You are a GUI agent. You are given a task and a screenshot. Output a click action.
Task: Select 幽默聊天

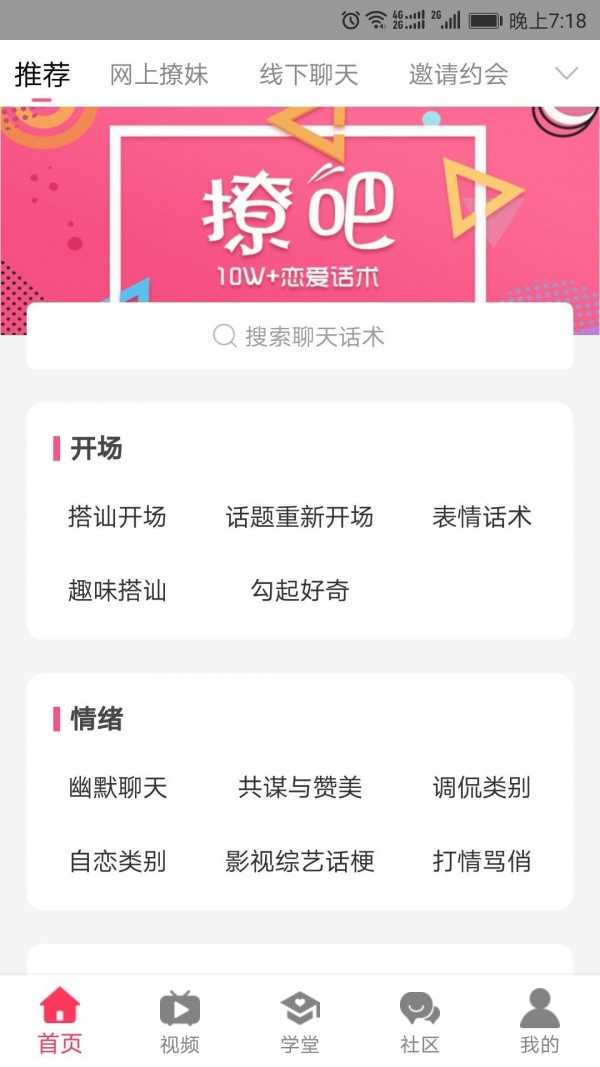point(117,788)
